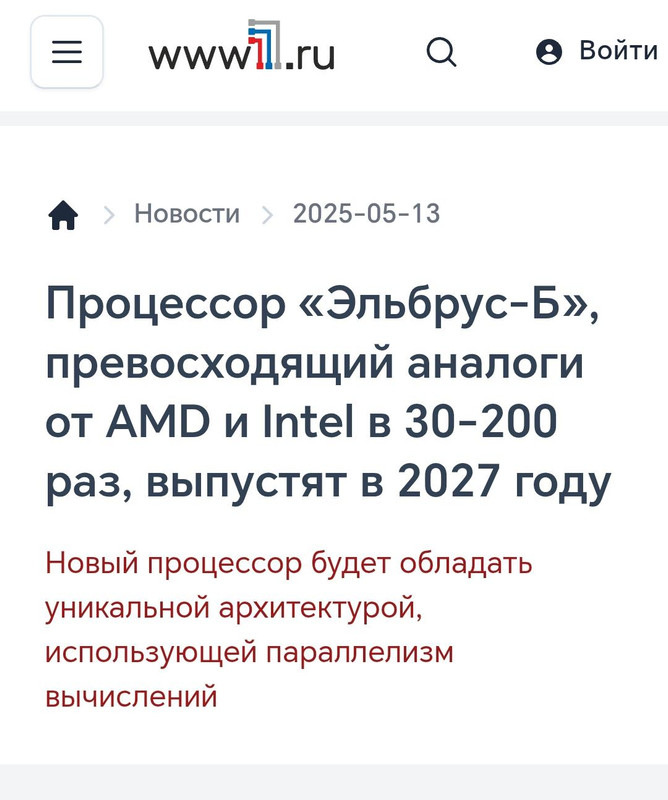Tap Войти to sign in

tap(597, 51)
